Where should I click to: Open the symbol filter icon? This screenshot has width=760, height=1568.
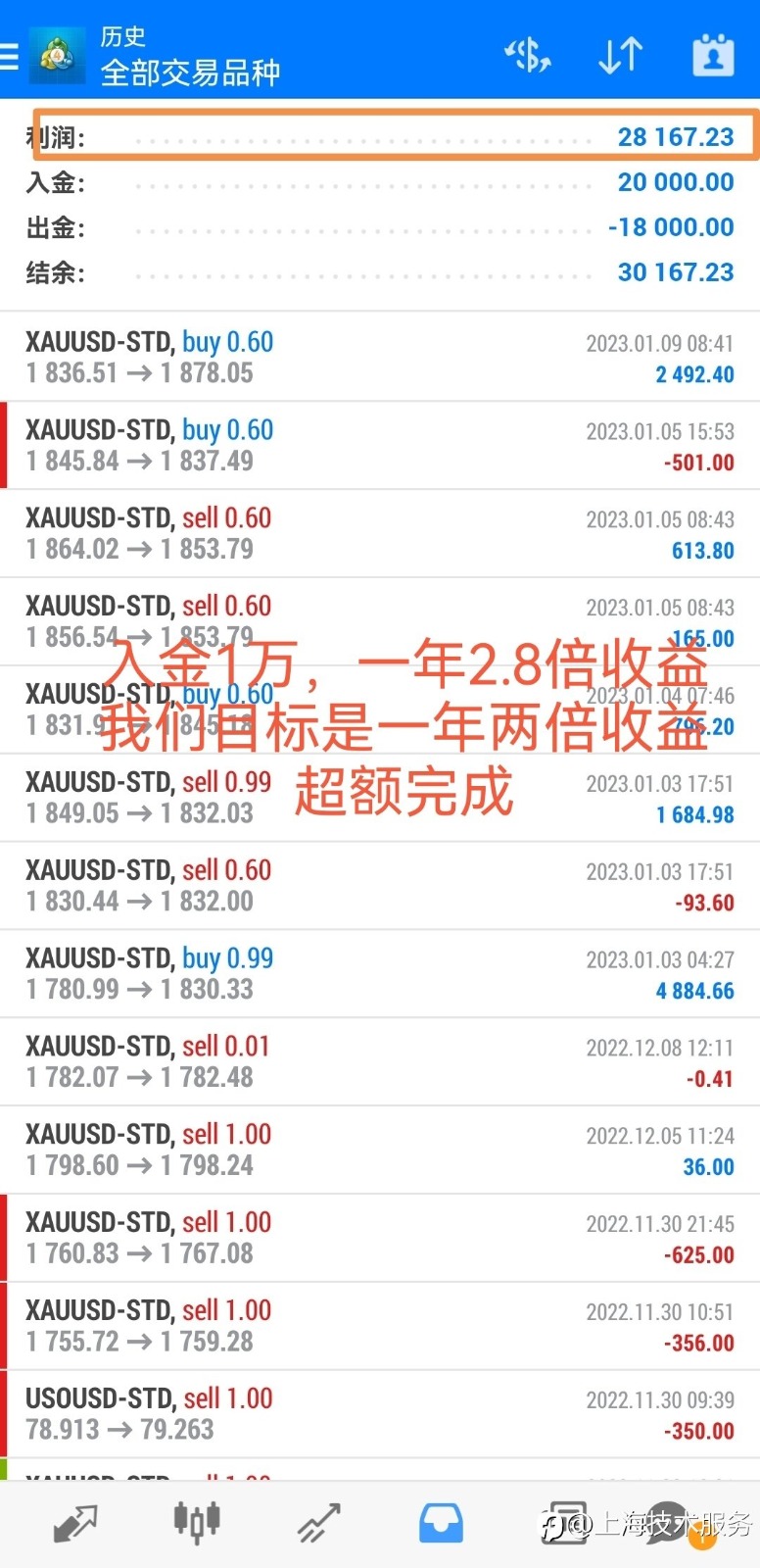point(527,55)
